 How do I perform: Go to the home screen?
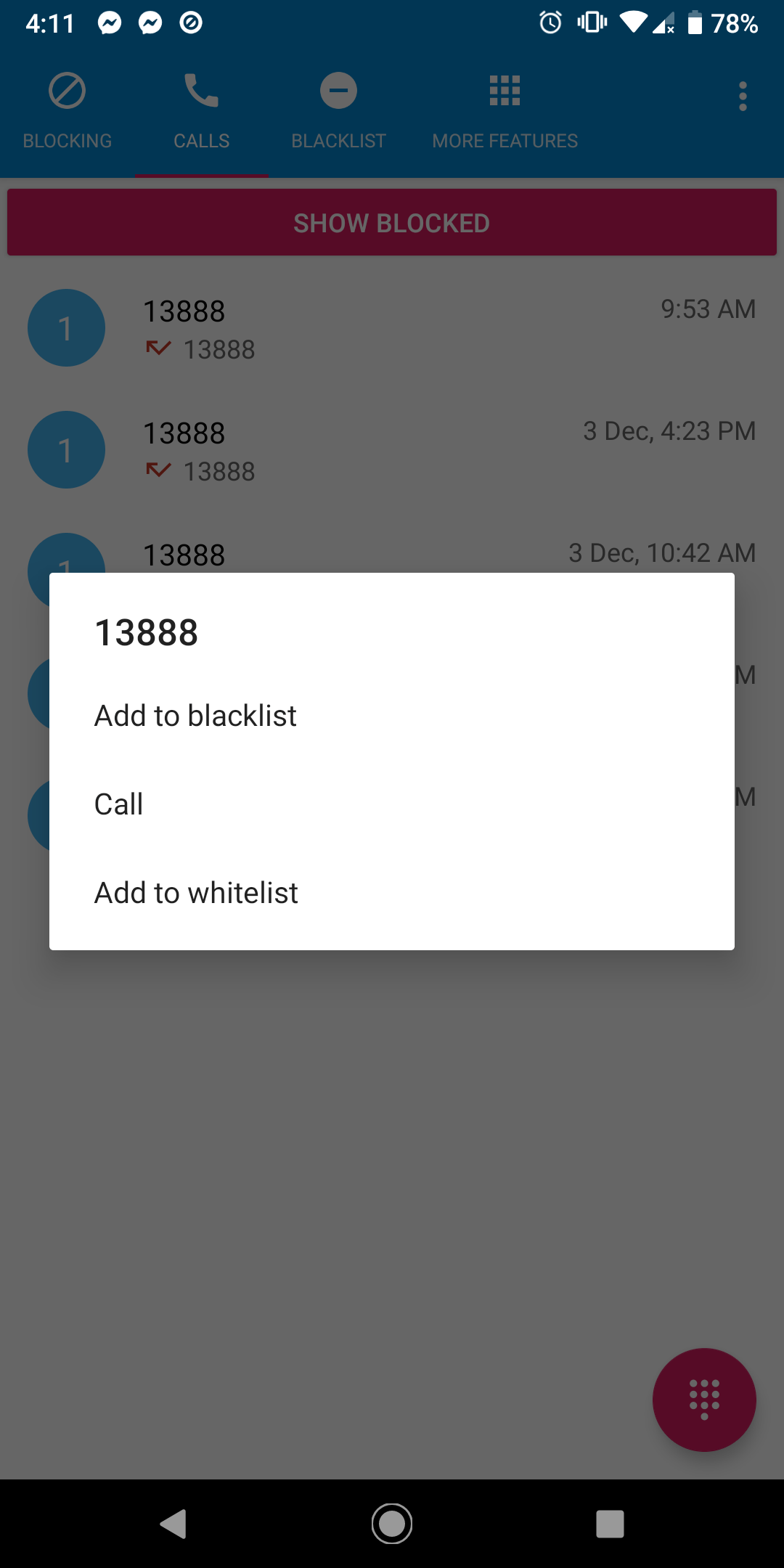tap(392, 1524)
